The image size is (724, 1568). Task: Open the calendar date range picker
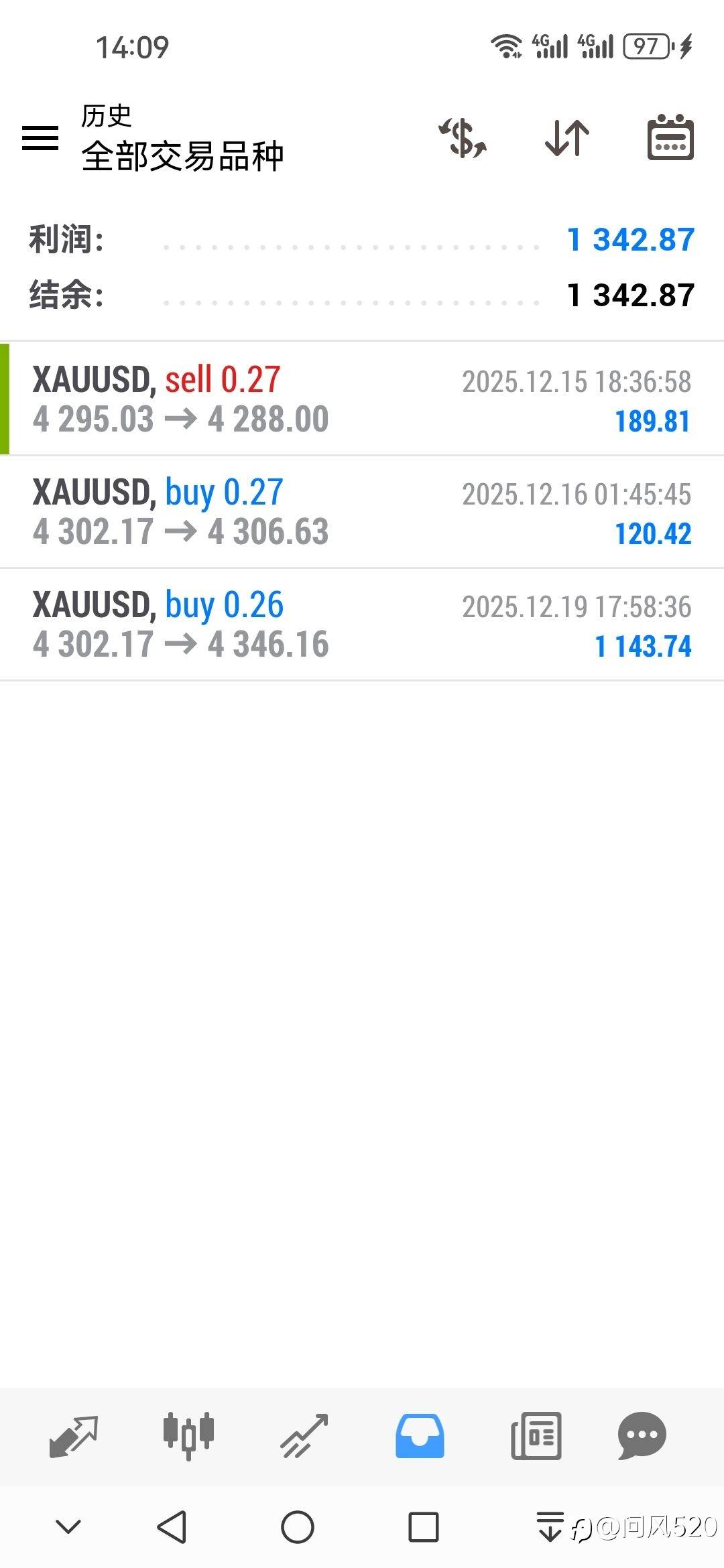point(670,137)
